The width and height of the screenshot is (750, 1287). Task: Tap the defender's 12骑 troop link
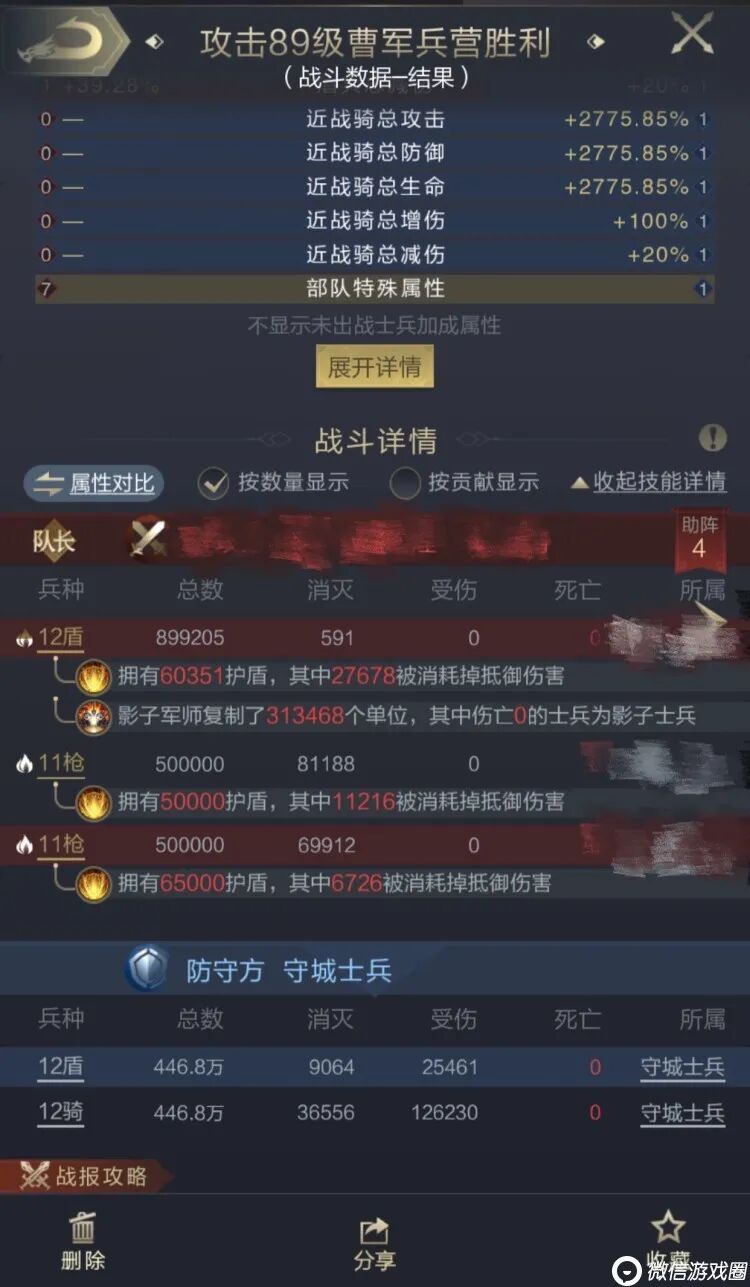click(x=61, y=1112)
